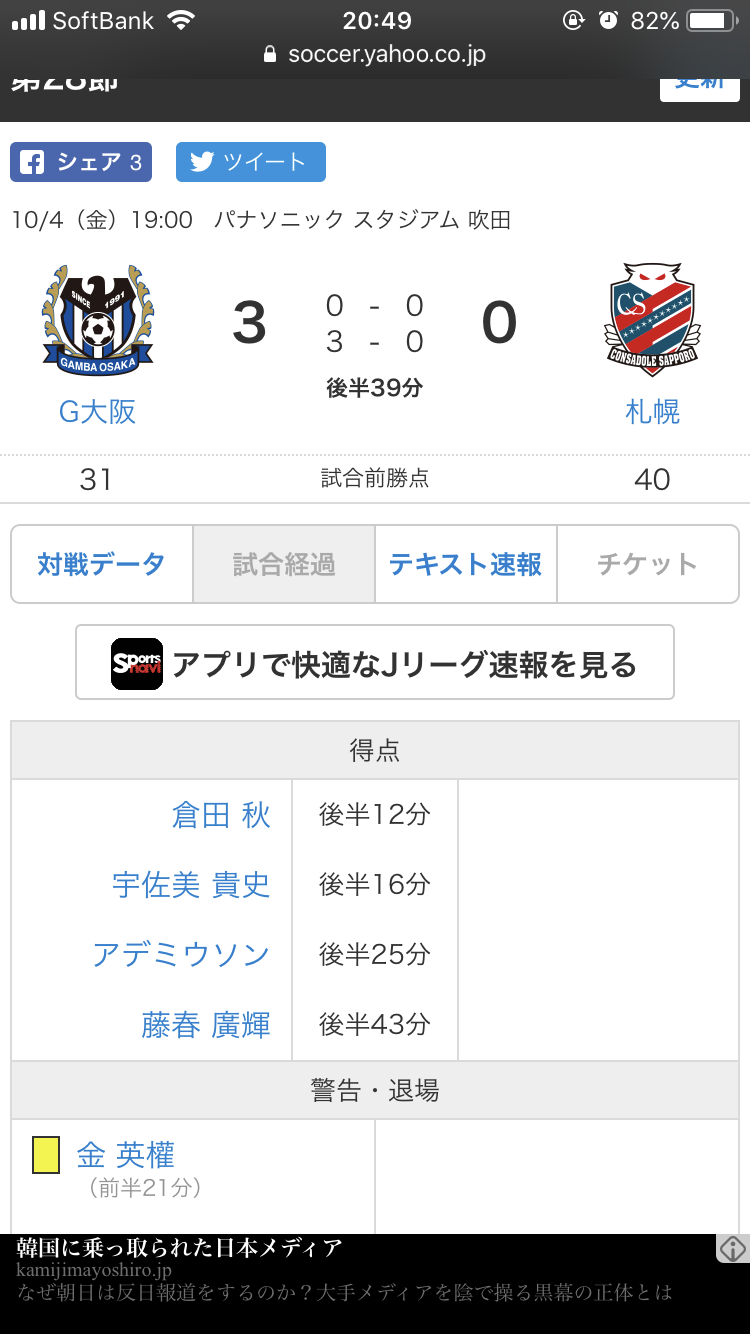This screenshot has height=1334, width=750.
Task: Tap the ad info icon on banner
Action: tap(733, 1248)
